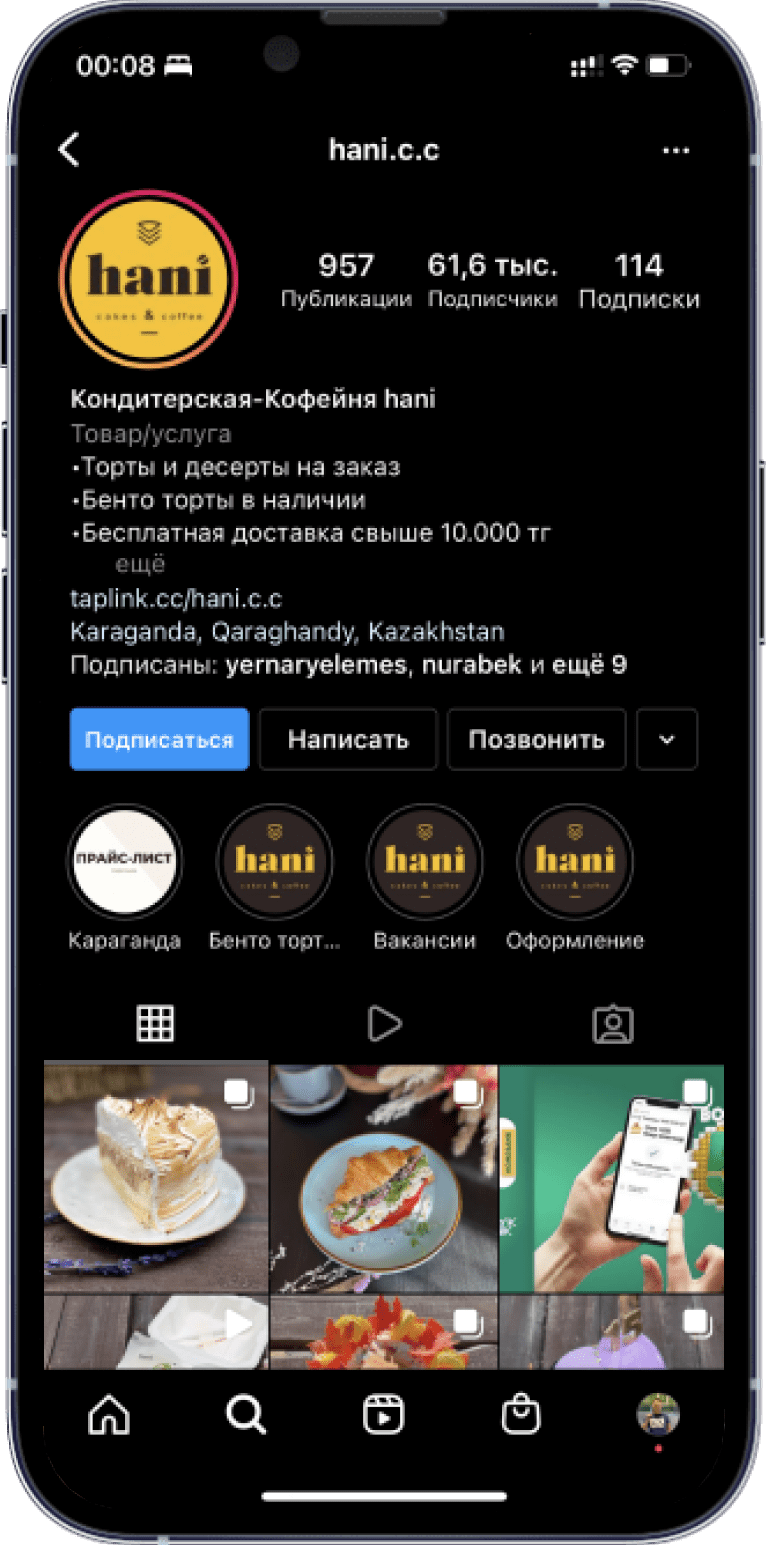Open the taplink.cc/hani.c.c link
This screenshot has width=766, height=1545.
click(176, 599)
